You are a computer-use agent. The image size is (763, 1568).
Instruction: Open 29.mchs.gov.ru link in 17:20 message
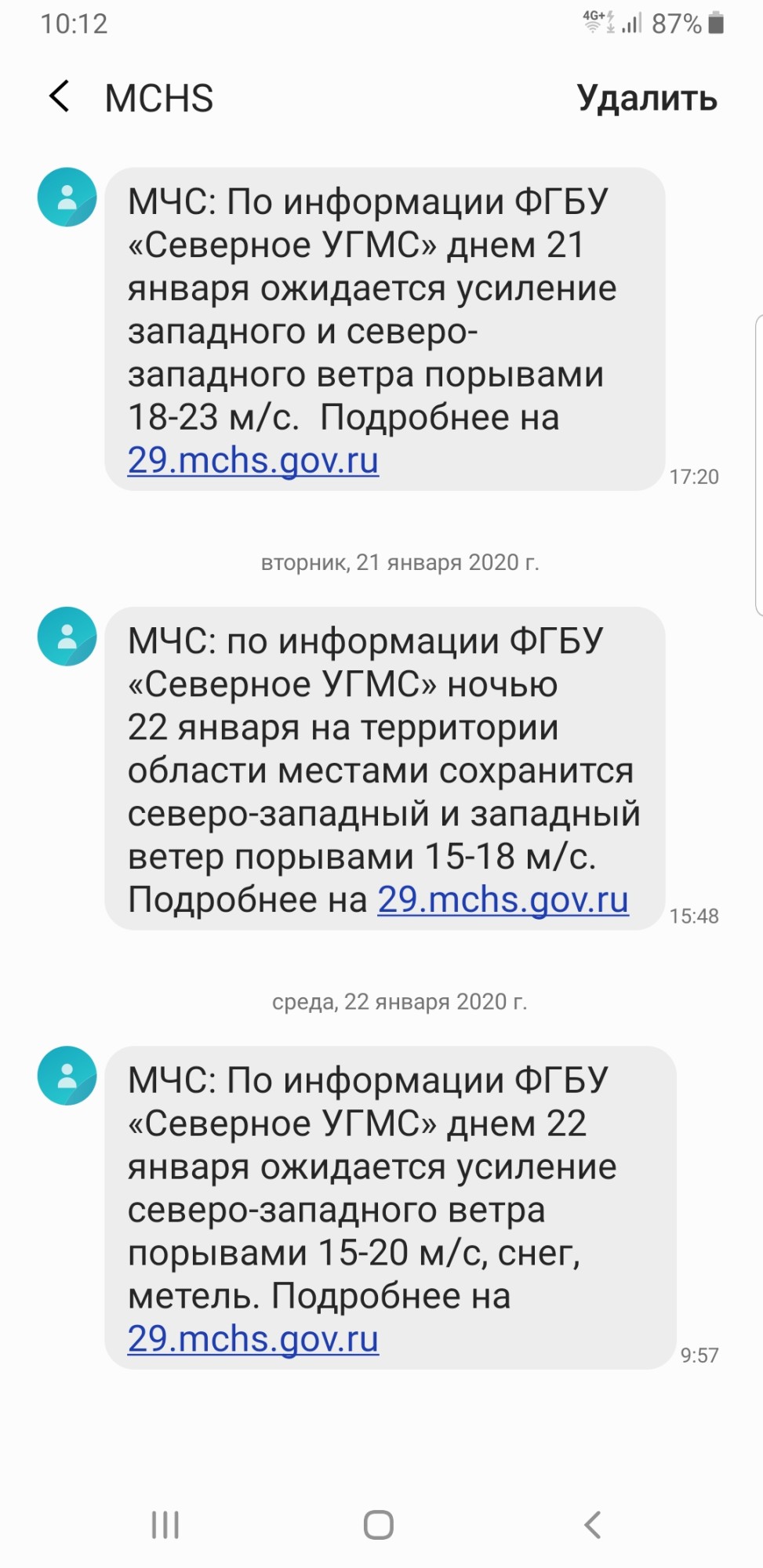coord(253,460)
